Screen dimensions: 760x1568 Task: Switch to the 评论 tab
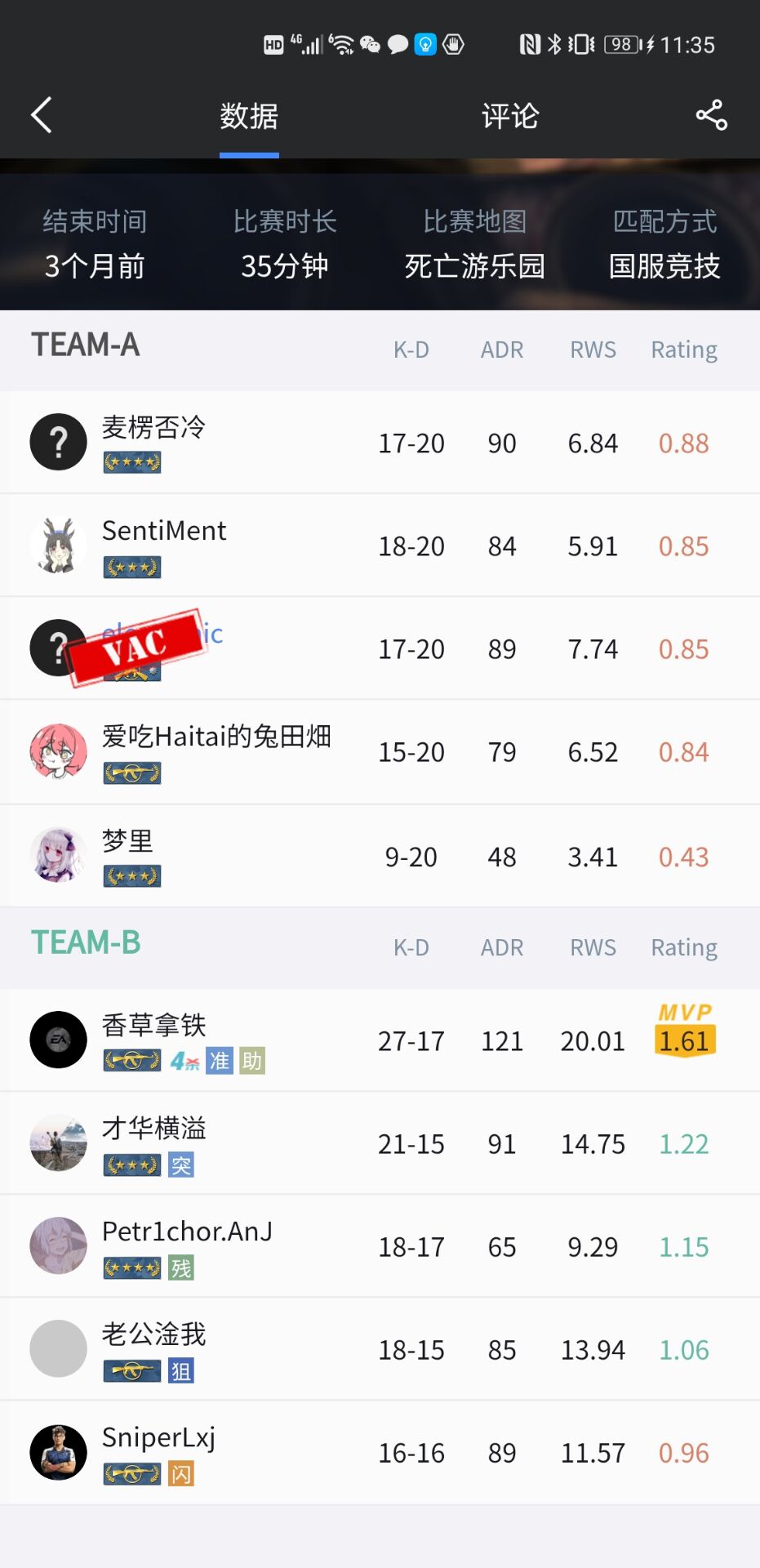(x=509, y=116)
